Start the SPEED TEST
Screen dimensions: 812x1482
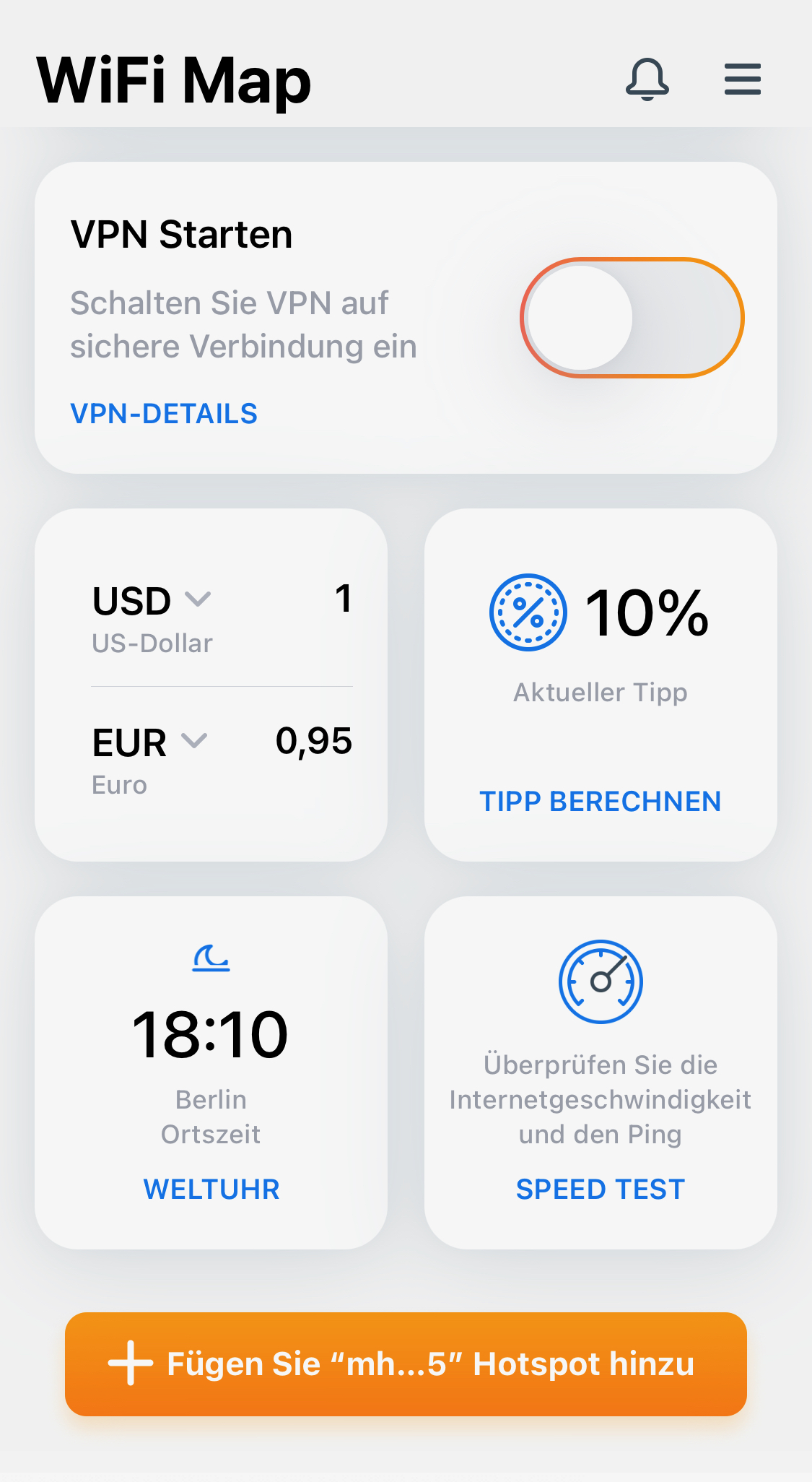point(601,1189)
